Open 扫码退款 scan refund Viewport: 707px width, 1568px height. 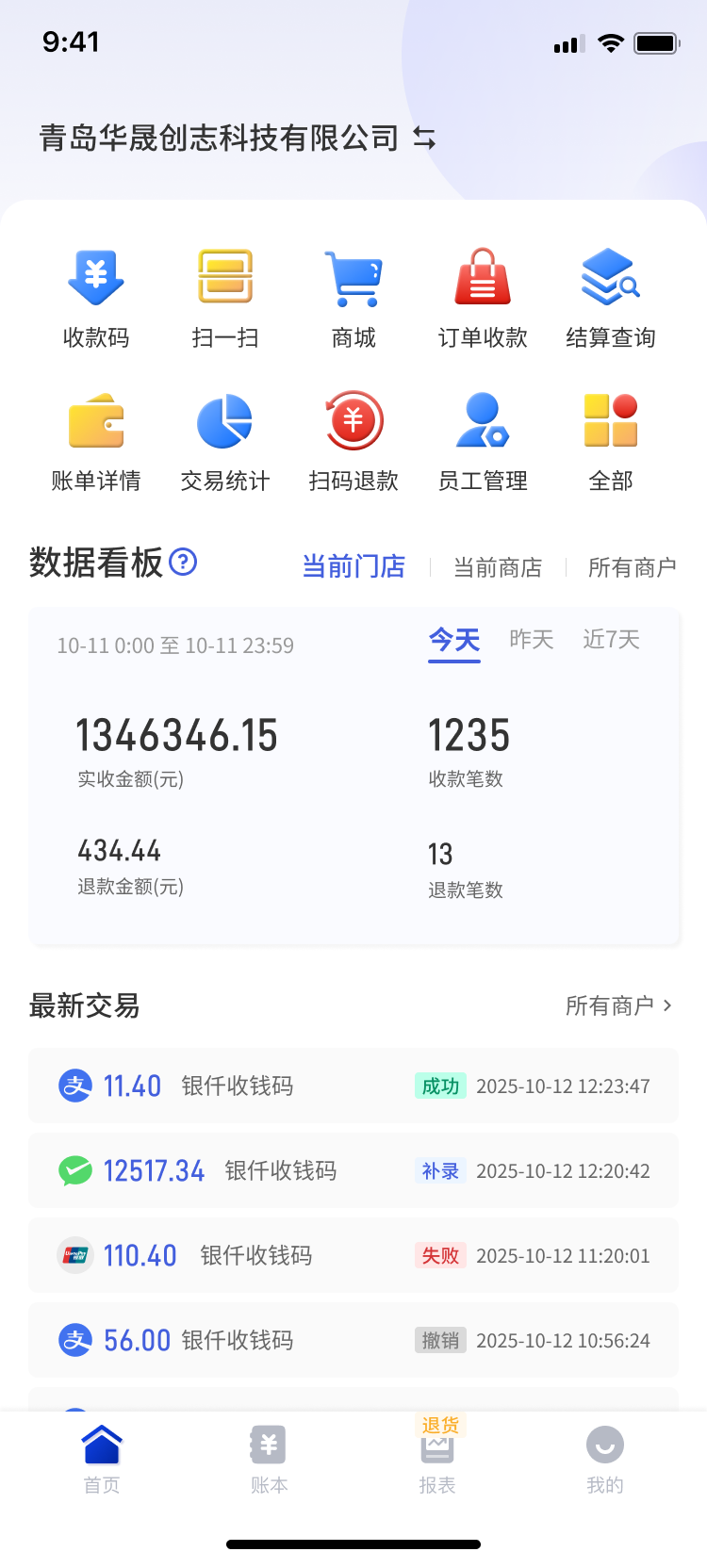coord(353,439)
